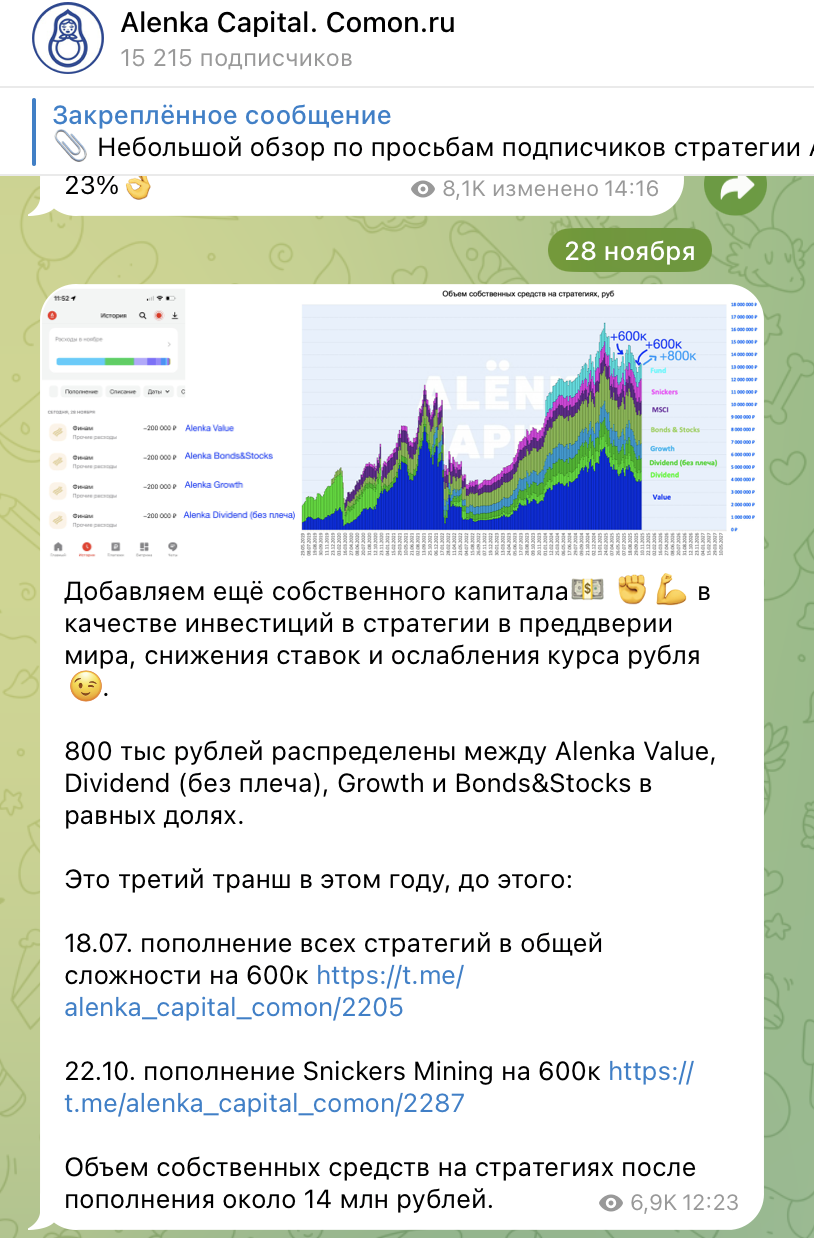Open the pinned message banner
The image size is (814, 1238).
tap(420, 133)
